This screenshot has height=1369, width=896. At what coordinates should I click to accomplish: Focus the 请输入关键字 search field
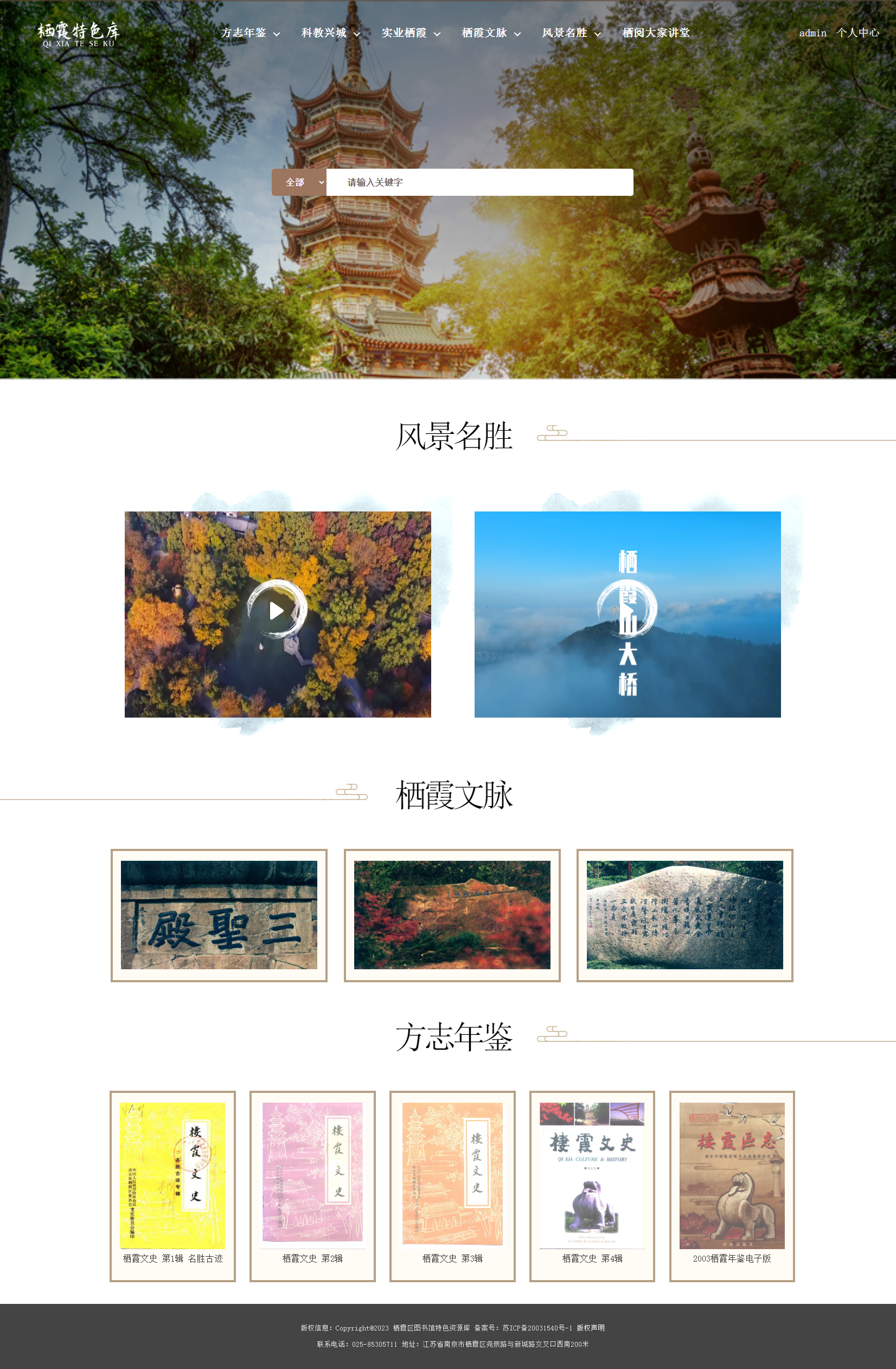[x=479, y=182]
